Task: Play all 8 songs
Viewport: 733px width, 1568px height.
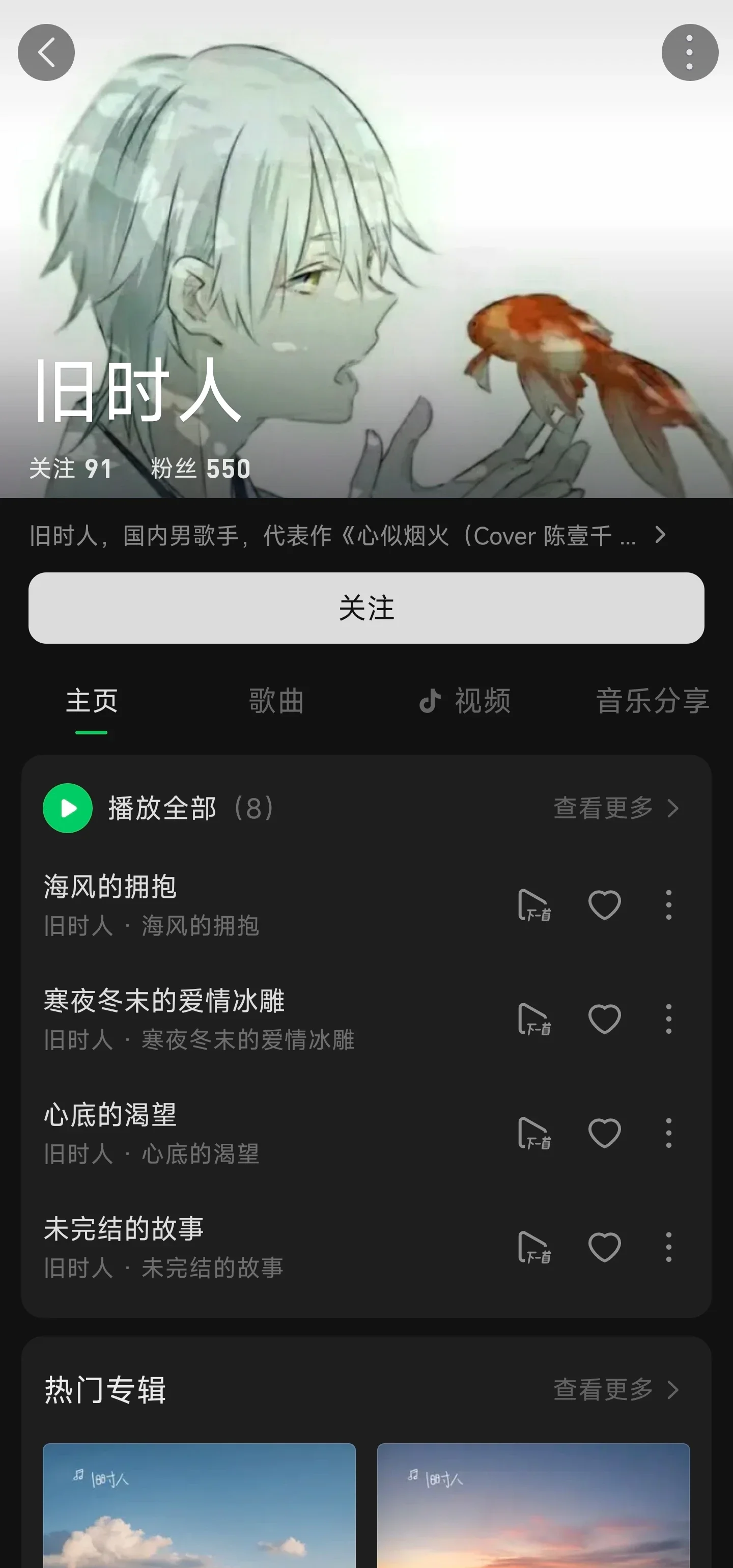Action: (x=68, y=808)
